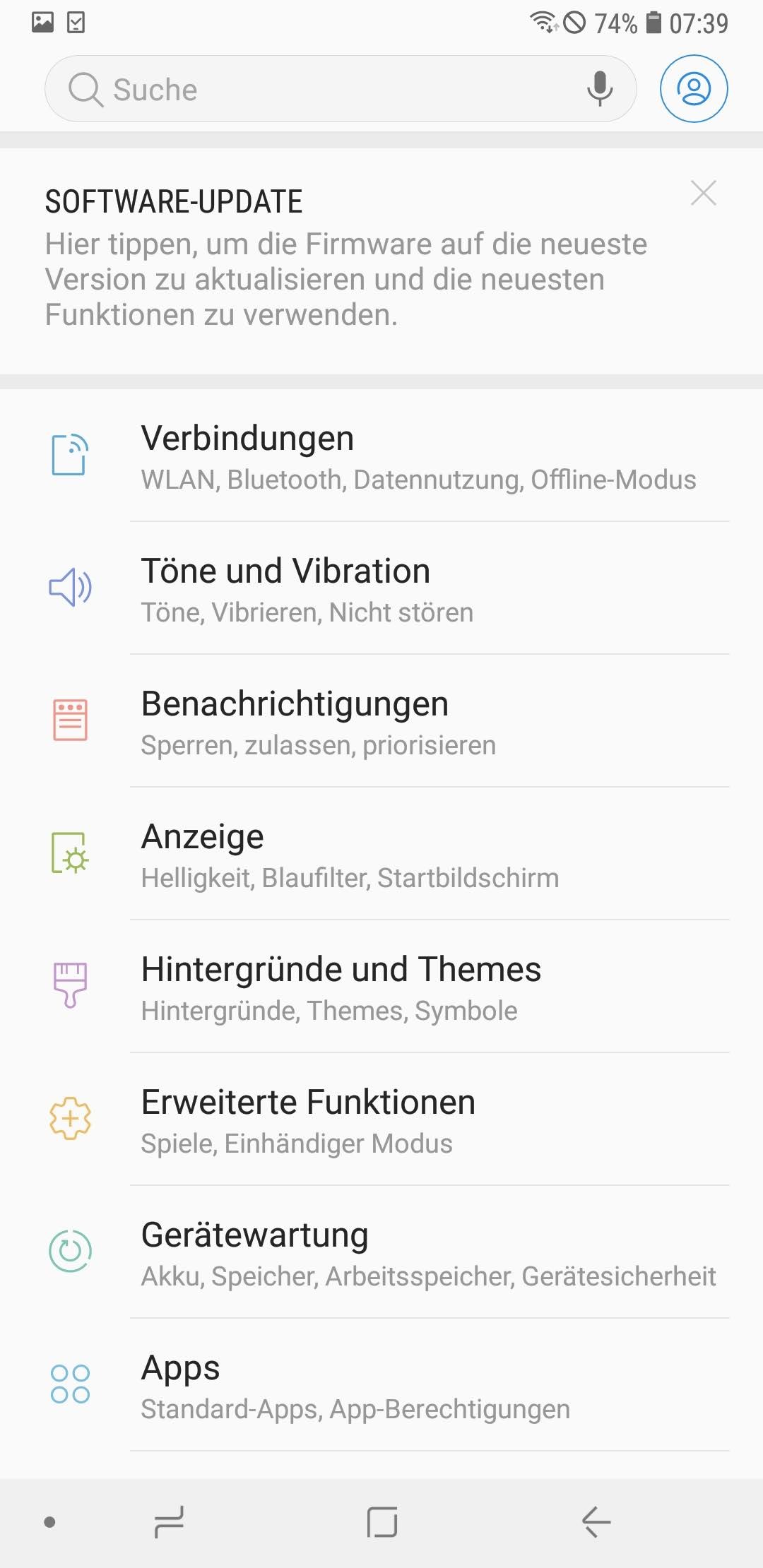The width and height of the screenshot is (763, 1568).
Task: Go to the home screen
Action: (x=381, y=1521)
